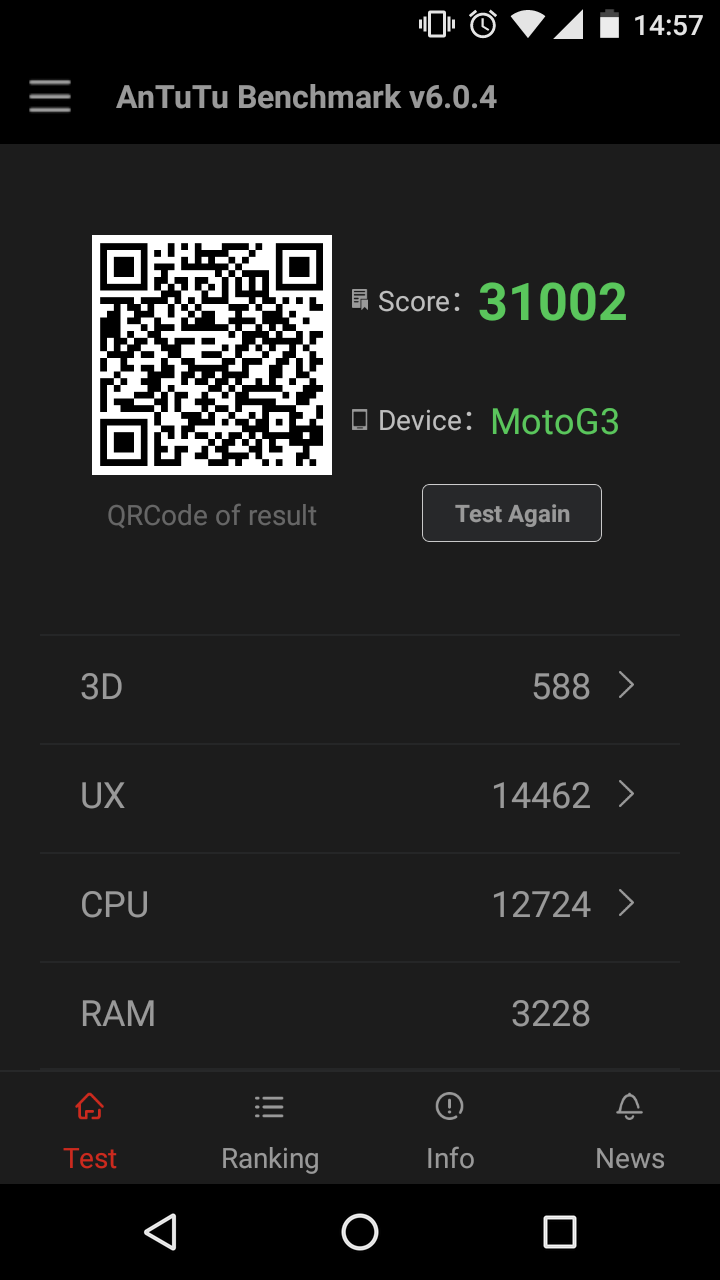Viewport: 720px width, 1280px height.
Task: Open the MotoG3 device name link
Action: 554,421
